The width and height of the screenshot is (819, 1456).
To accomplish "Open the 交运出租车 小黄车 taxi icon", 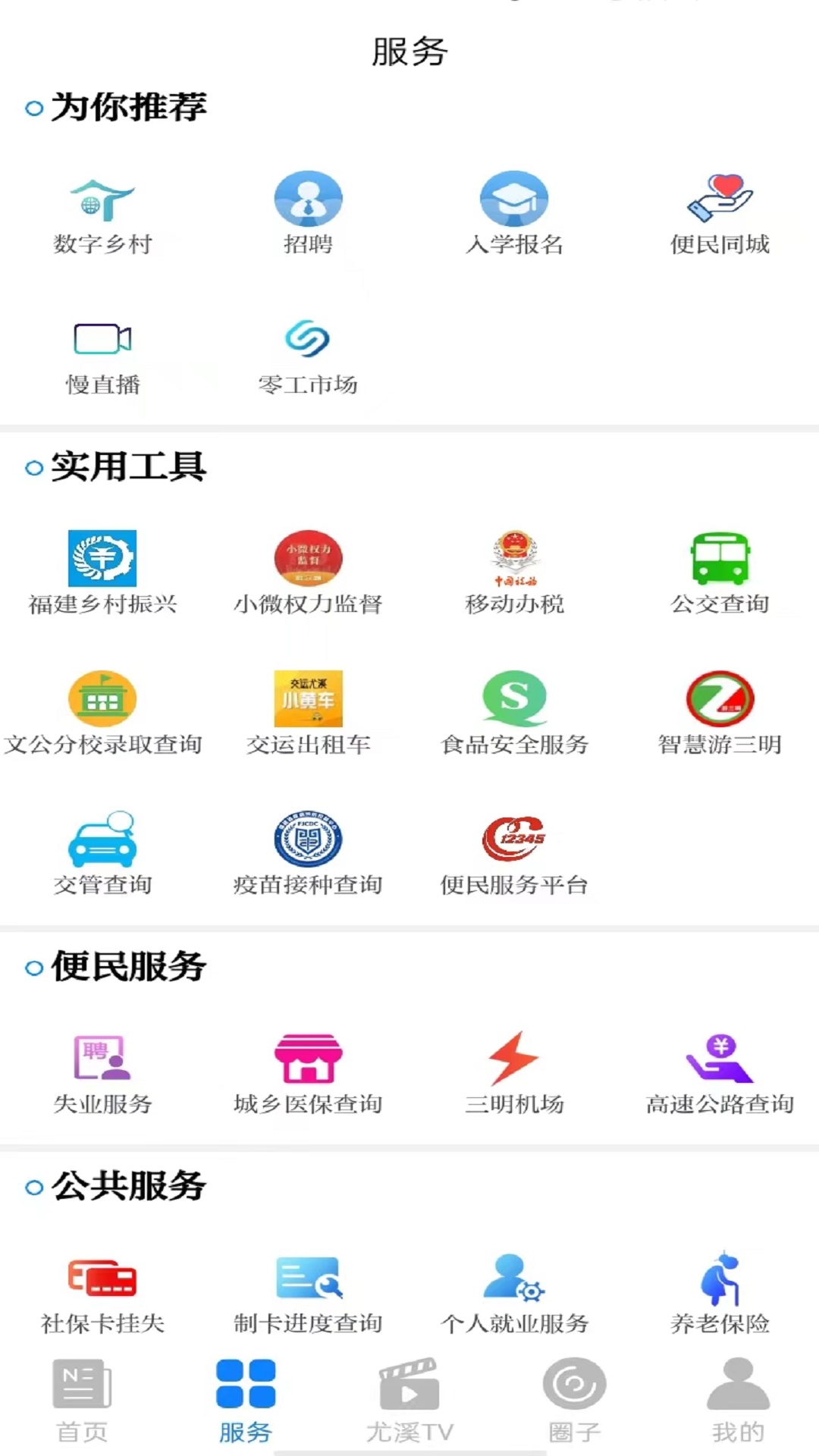I will pyautogui.click(x=308, y=699).
